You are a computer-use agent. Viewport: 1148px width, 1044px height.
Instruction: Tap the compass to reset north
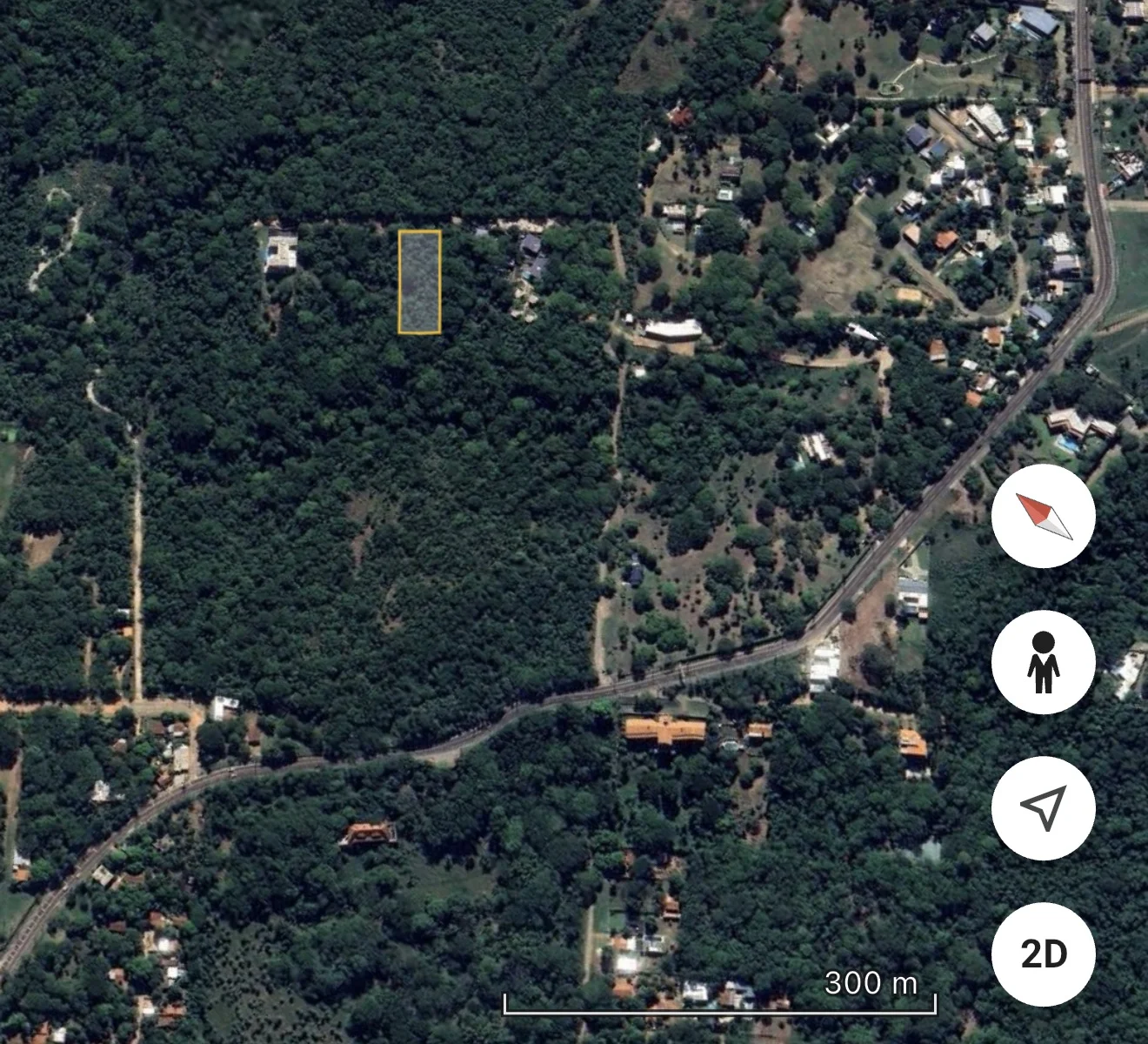point(1043,517)
